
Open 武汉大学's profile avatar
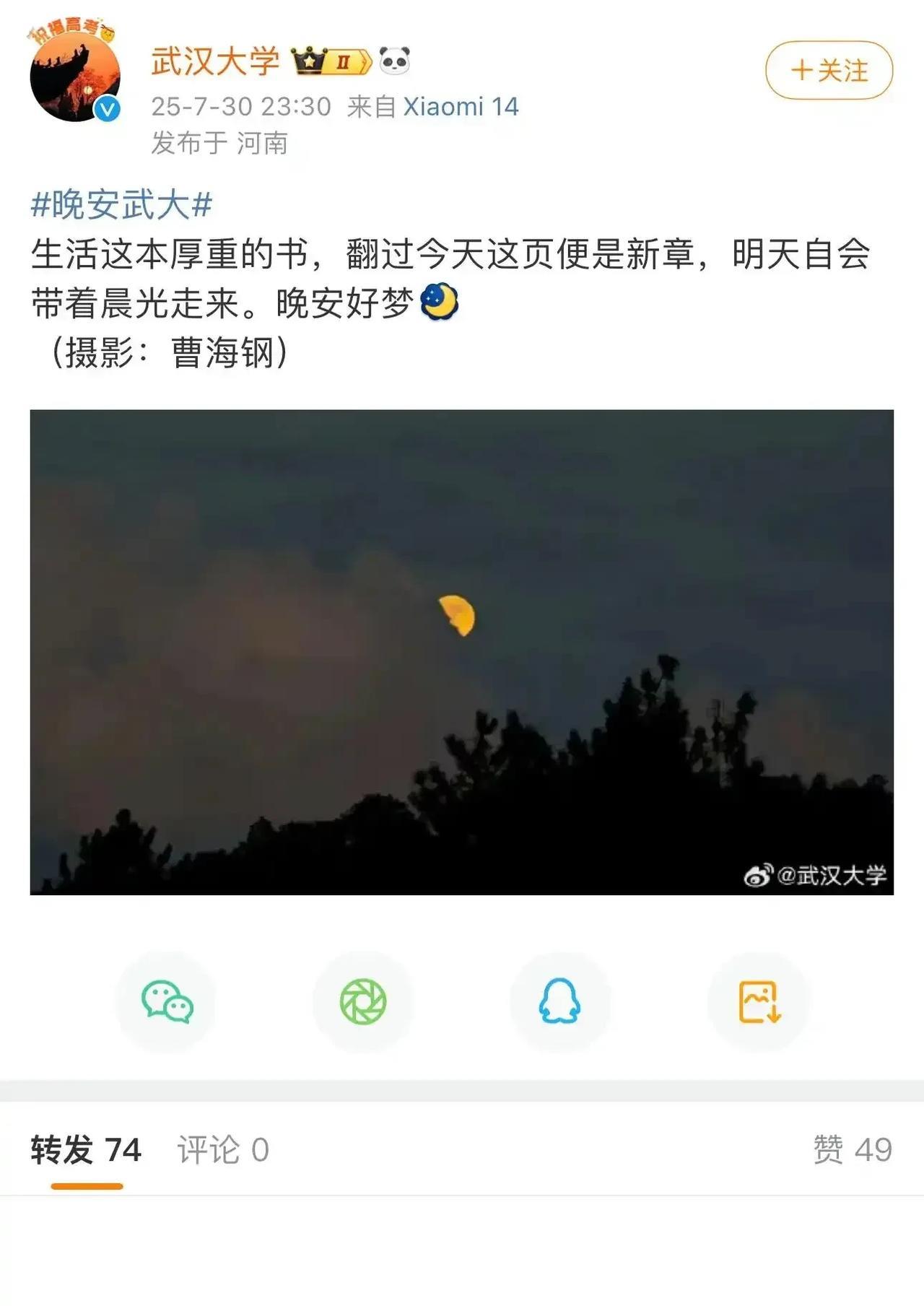74,75
